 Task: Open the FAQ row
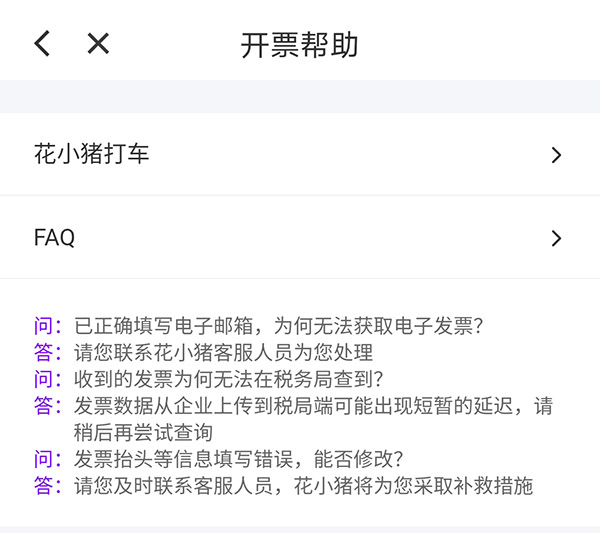tap(300, 238)
